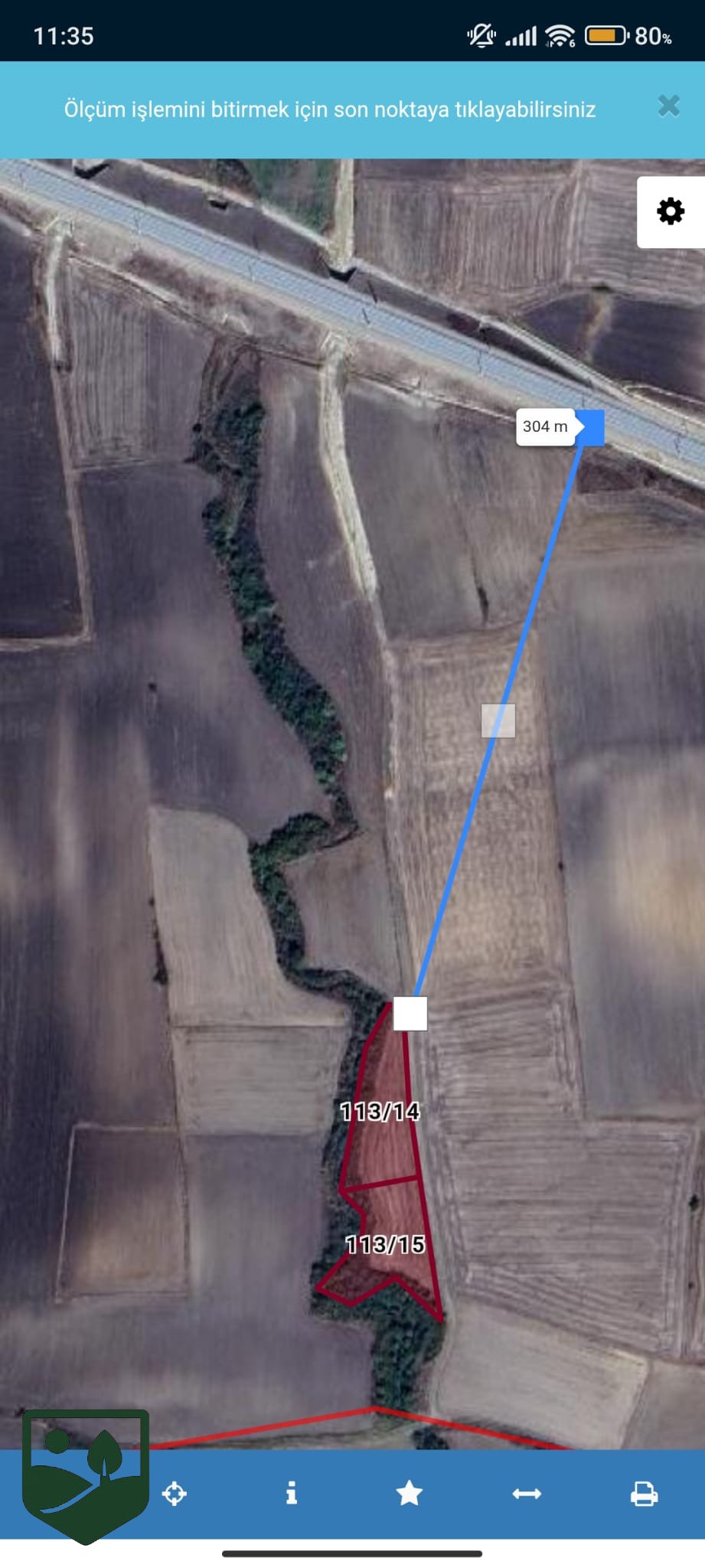Viewport: 705px width, 1568px height.
Task: Open the map settings gear
Action: point(671,211)
